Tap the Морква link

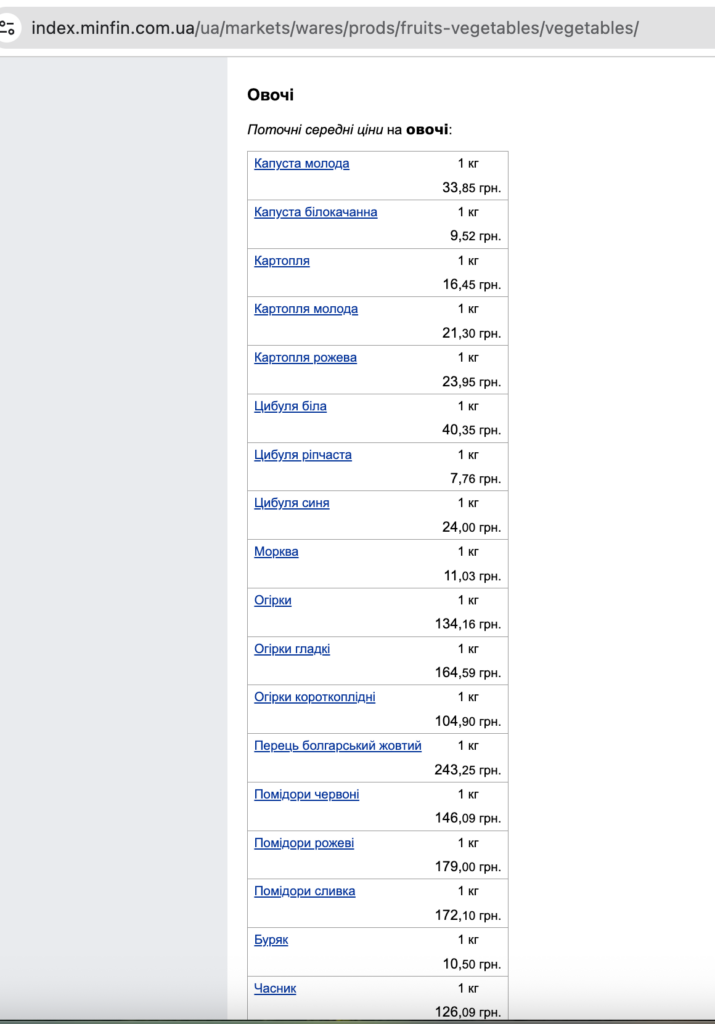pos(276,552)
